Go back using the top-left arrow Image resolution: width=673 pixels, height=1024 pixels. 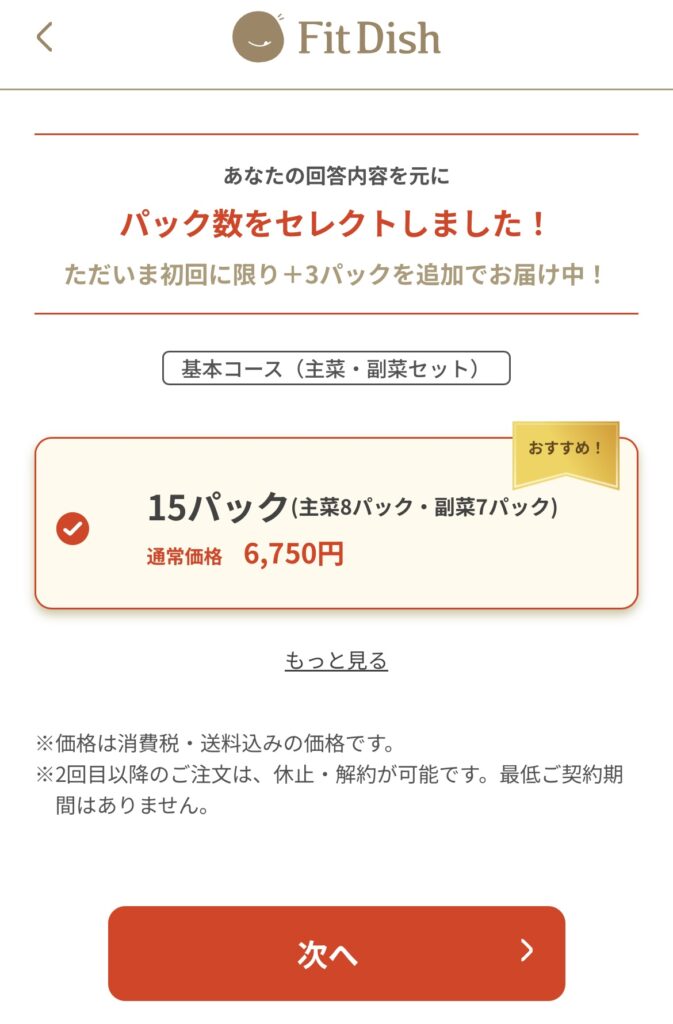[x=44, y=37]
